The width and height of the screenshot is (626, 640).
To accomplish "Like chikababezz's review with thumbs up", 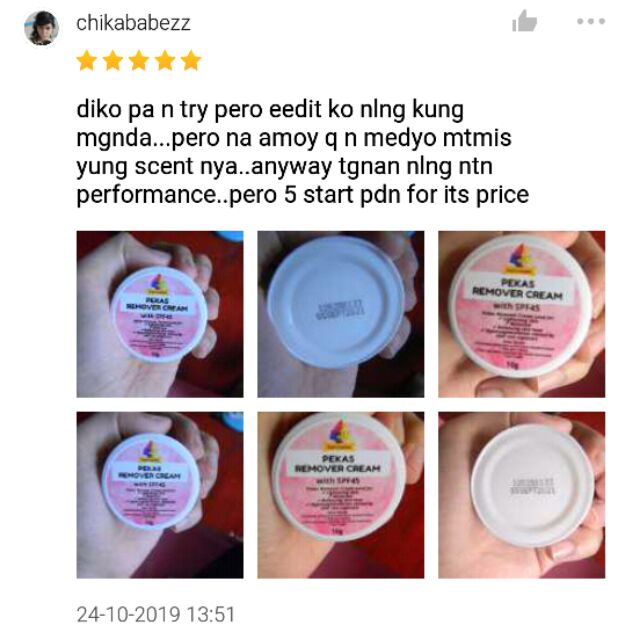I will coord(524,21).
